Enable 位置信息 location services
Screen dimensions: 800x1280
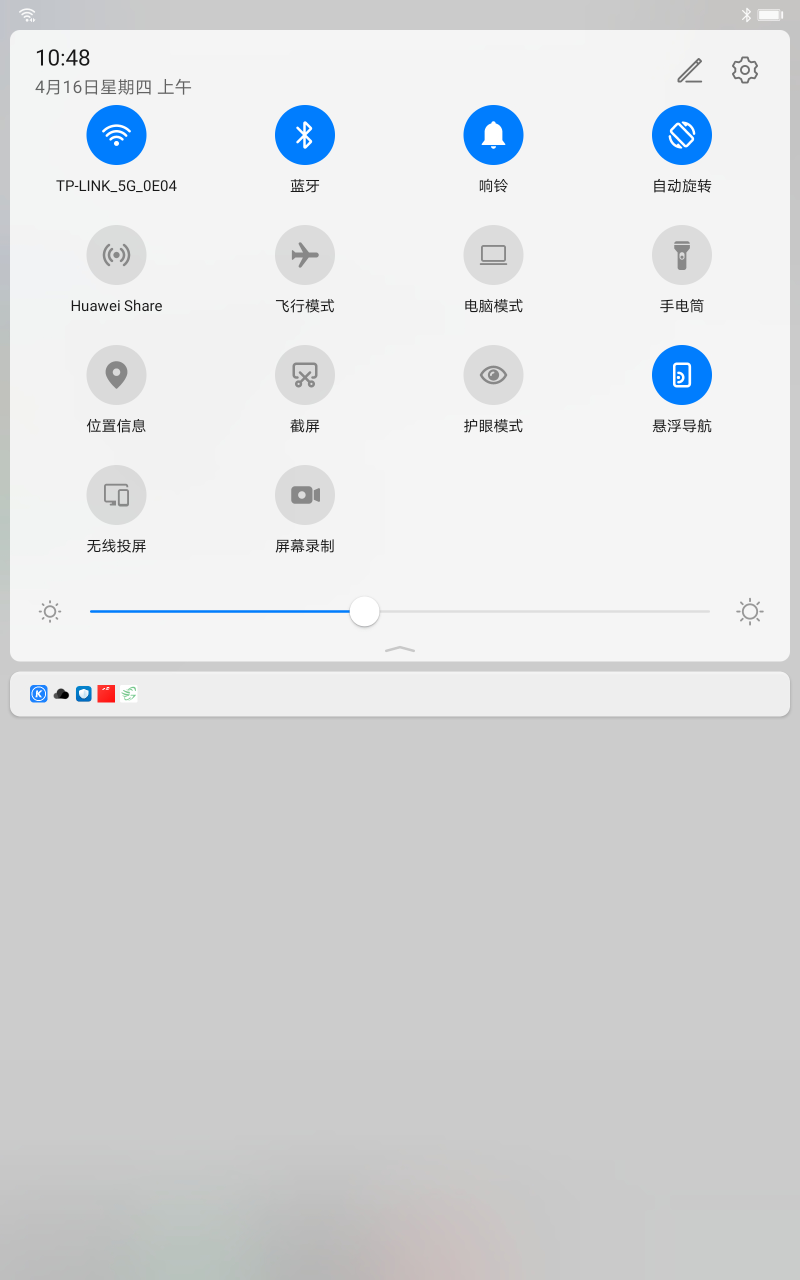pyautogui.click(x=116, y=375)
